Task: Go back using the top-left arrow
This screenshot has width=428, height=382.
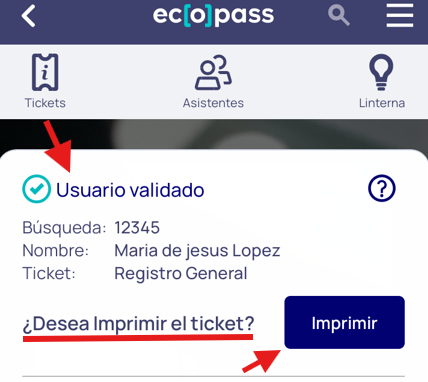Action: click(28, 16)
